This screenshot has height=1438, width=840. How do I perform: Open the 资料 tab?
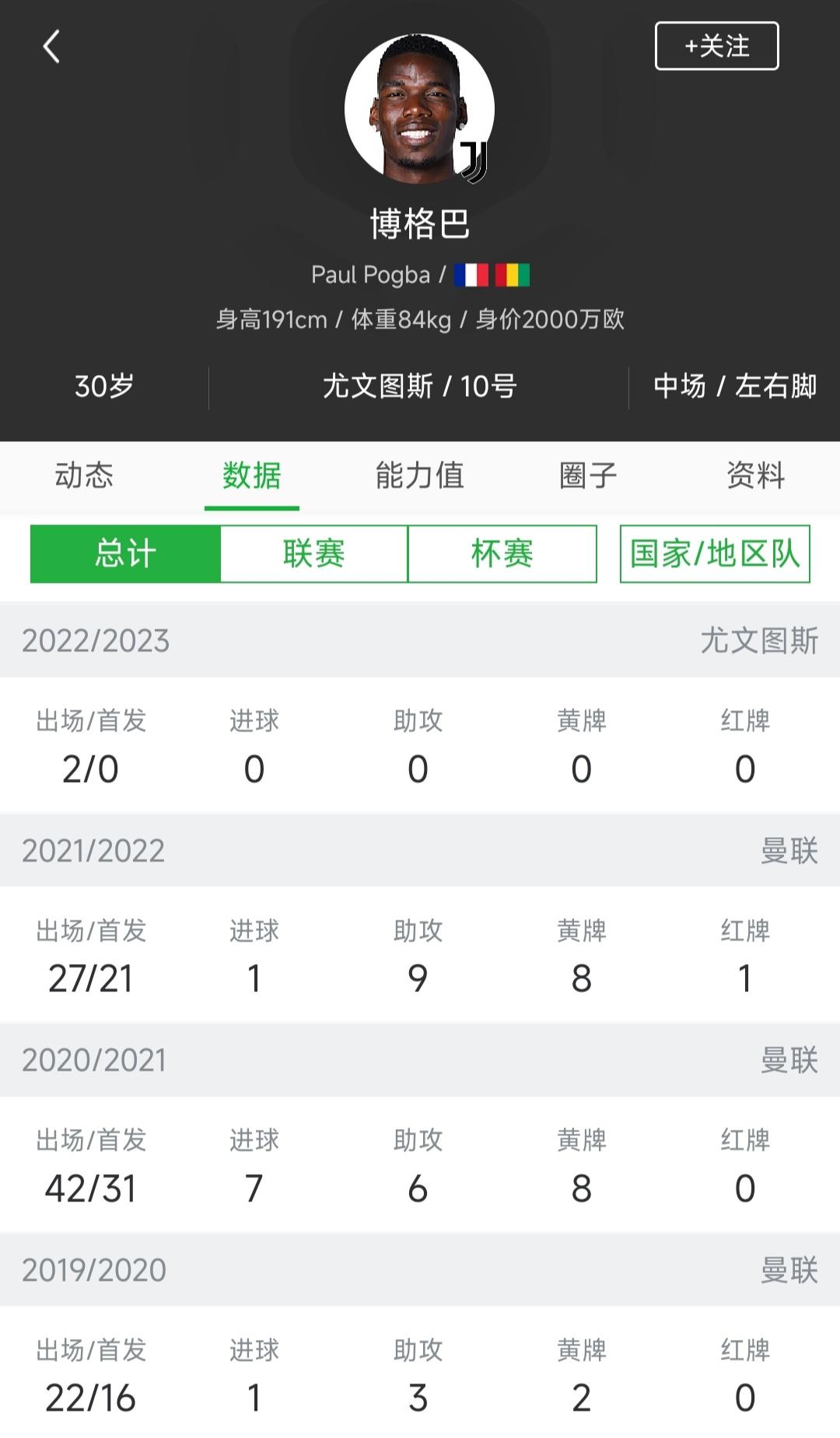pos(756,475)
